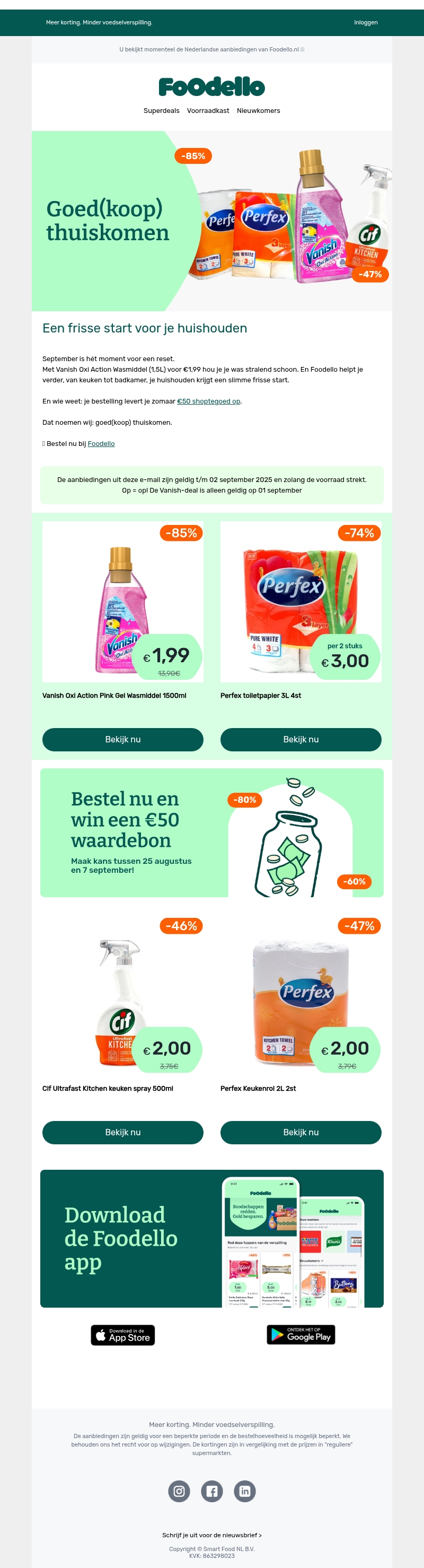Tap the Foodello link after Bestel nu bij

click(x=101, y=444)
